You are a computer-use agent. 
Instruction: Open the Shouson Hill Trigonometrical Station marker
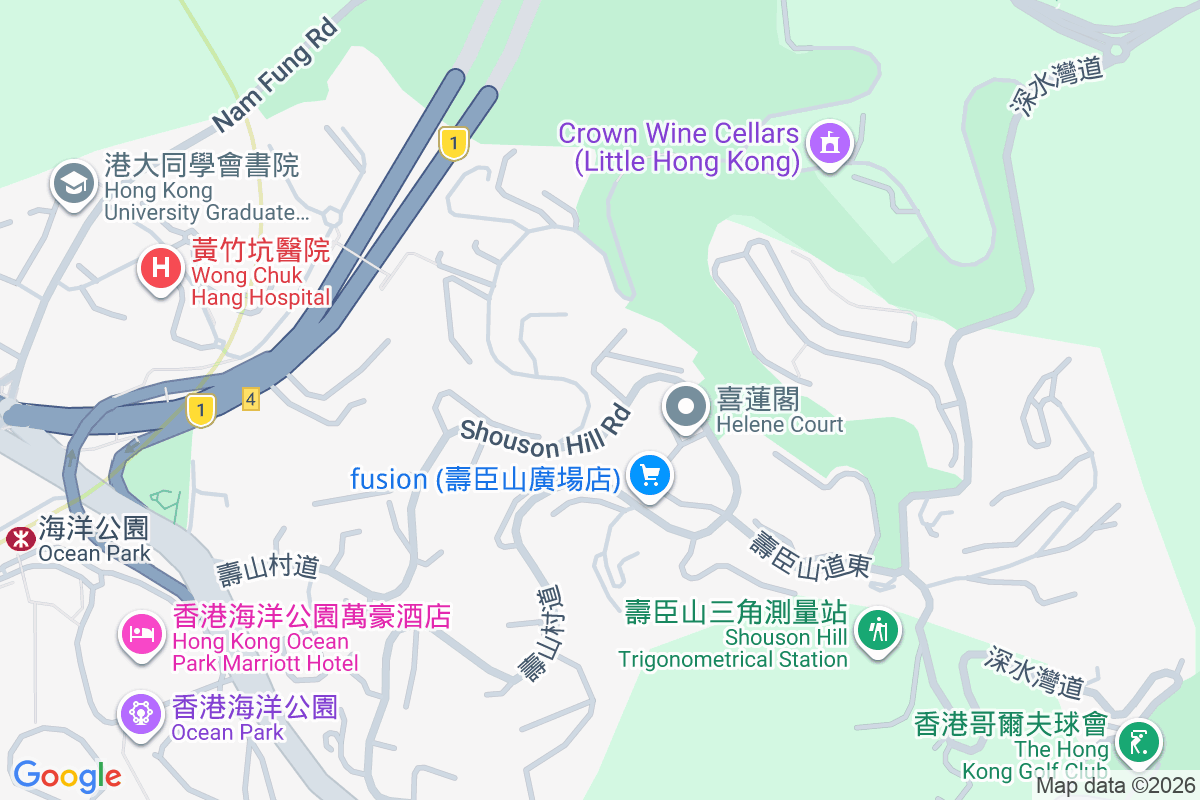pos(878,630)
